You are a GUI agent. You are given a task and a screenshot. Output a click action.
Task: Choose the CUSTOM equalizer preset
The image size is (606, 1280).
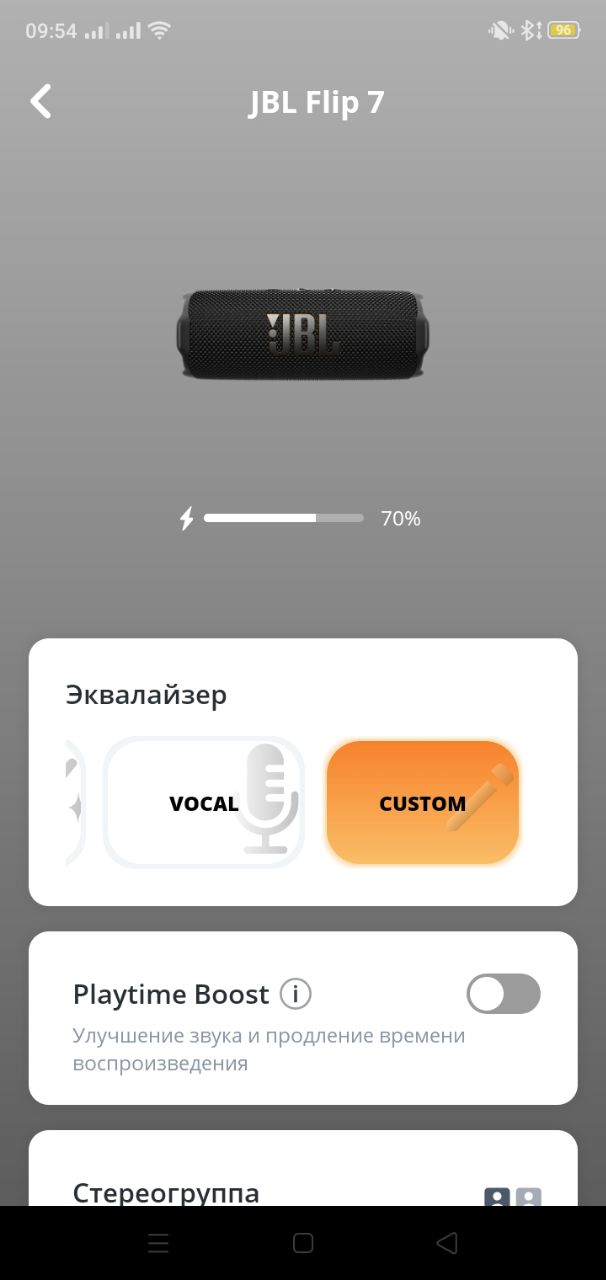click(x=422, y=803)
